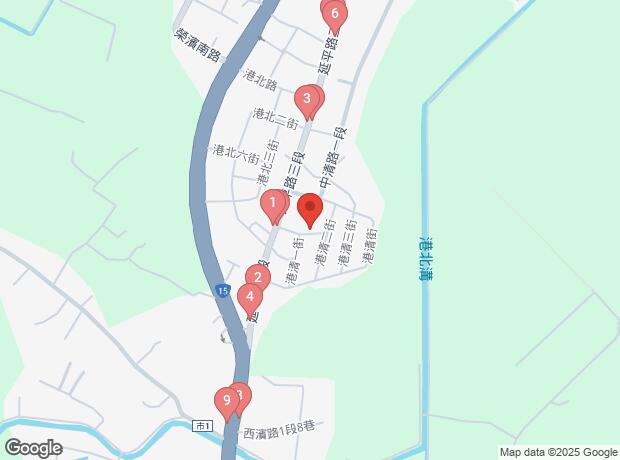Open map marker number 3

point(307,99)
